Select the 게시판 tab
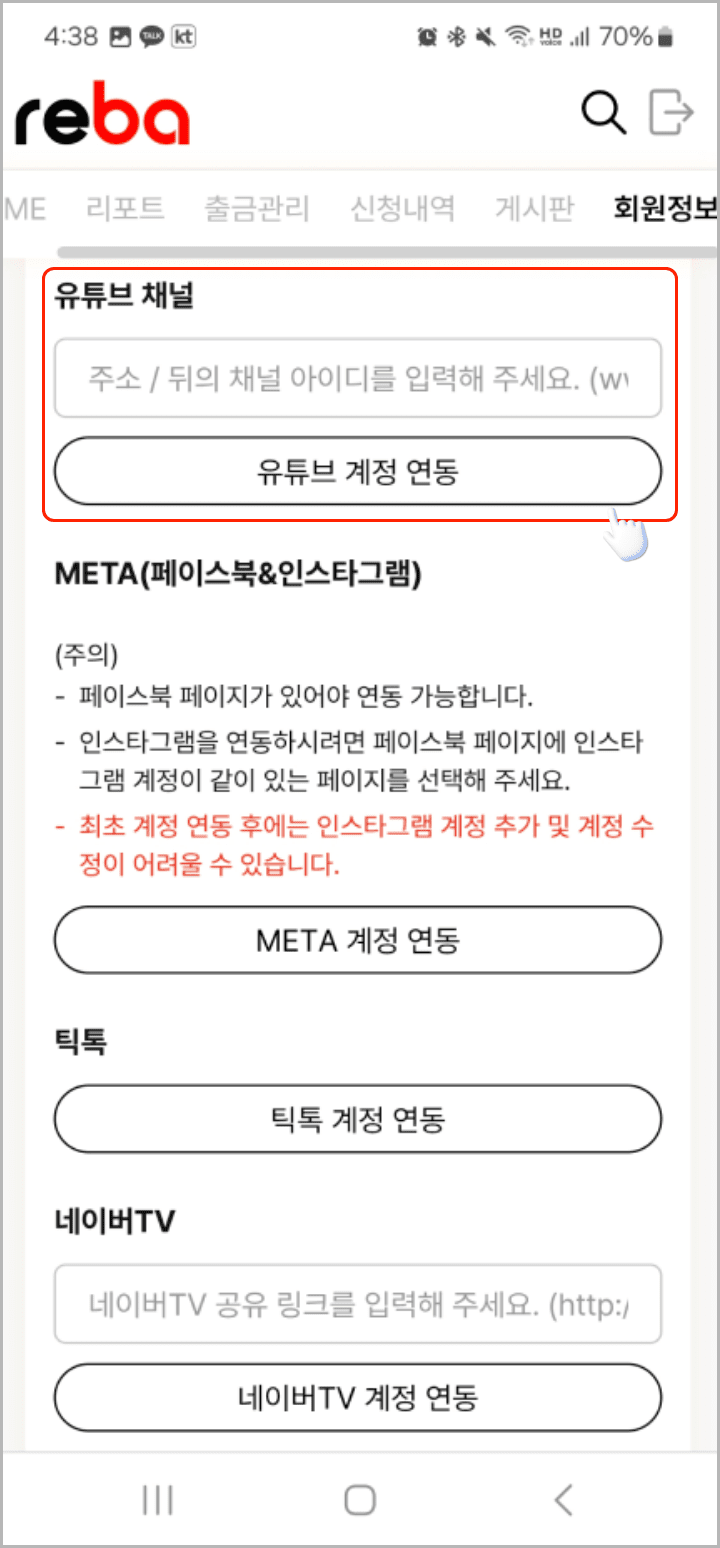 535,208
